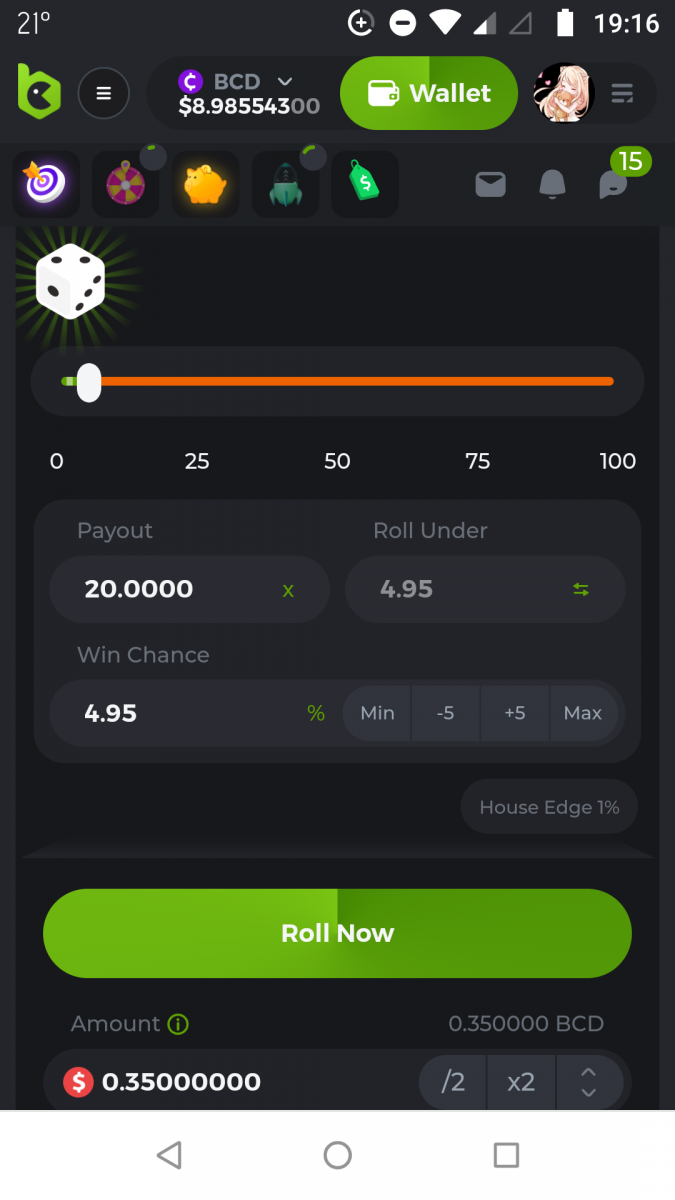Open the rocket bonus icon

click(x=286, y=184)
